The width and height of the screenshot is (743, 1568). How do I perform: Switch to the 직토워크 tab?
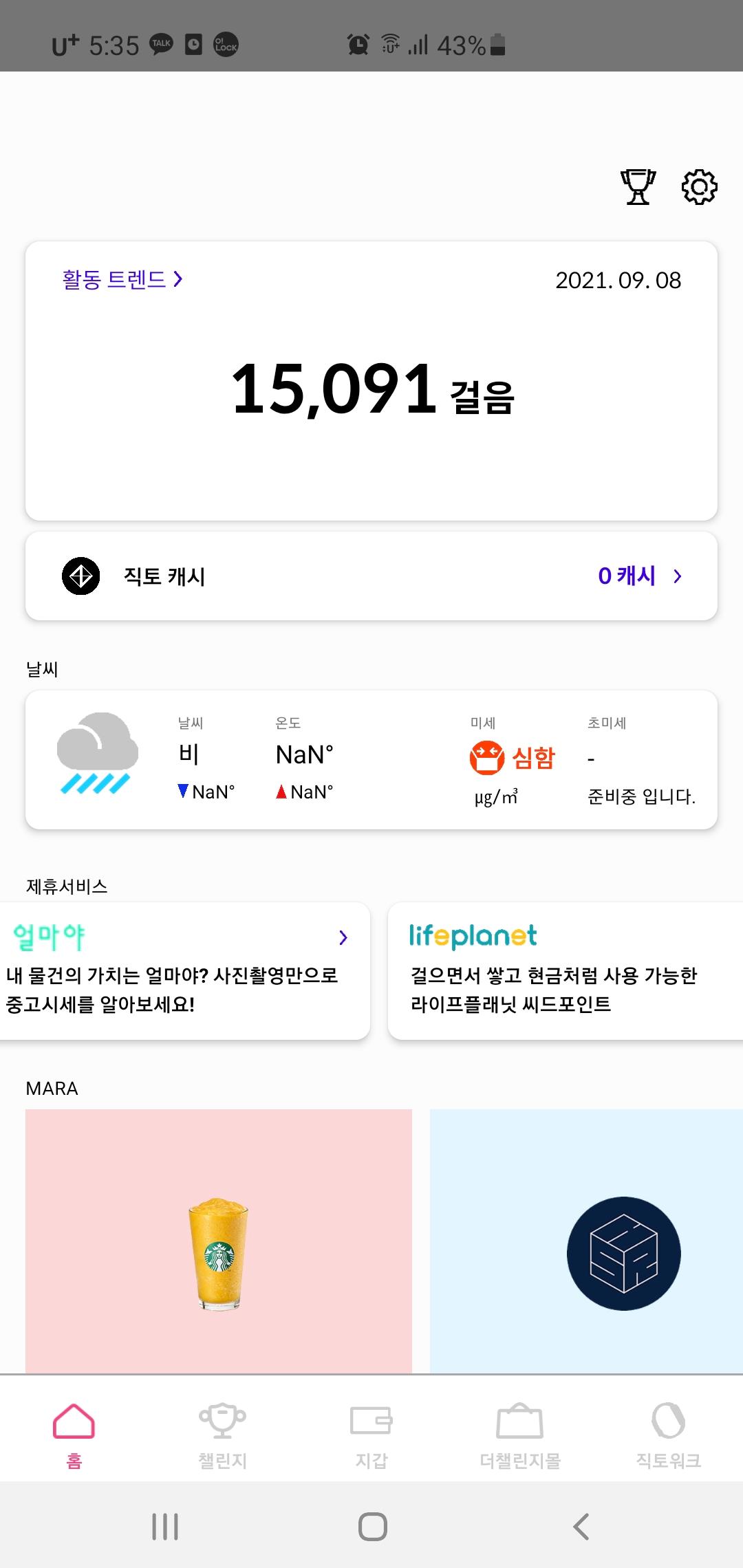click(x=669, y=1434)
